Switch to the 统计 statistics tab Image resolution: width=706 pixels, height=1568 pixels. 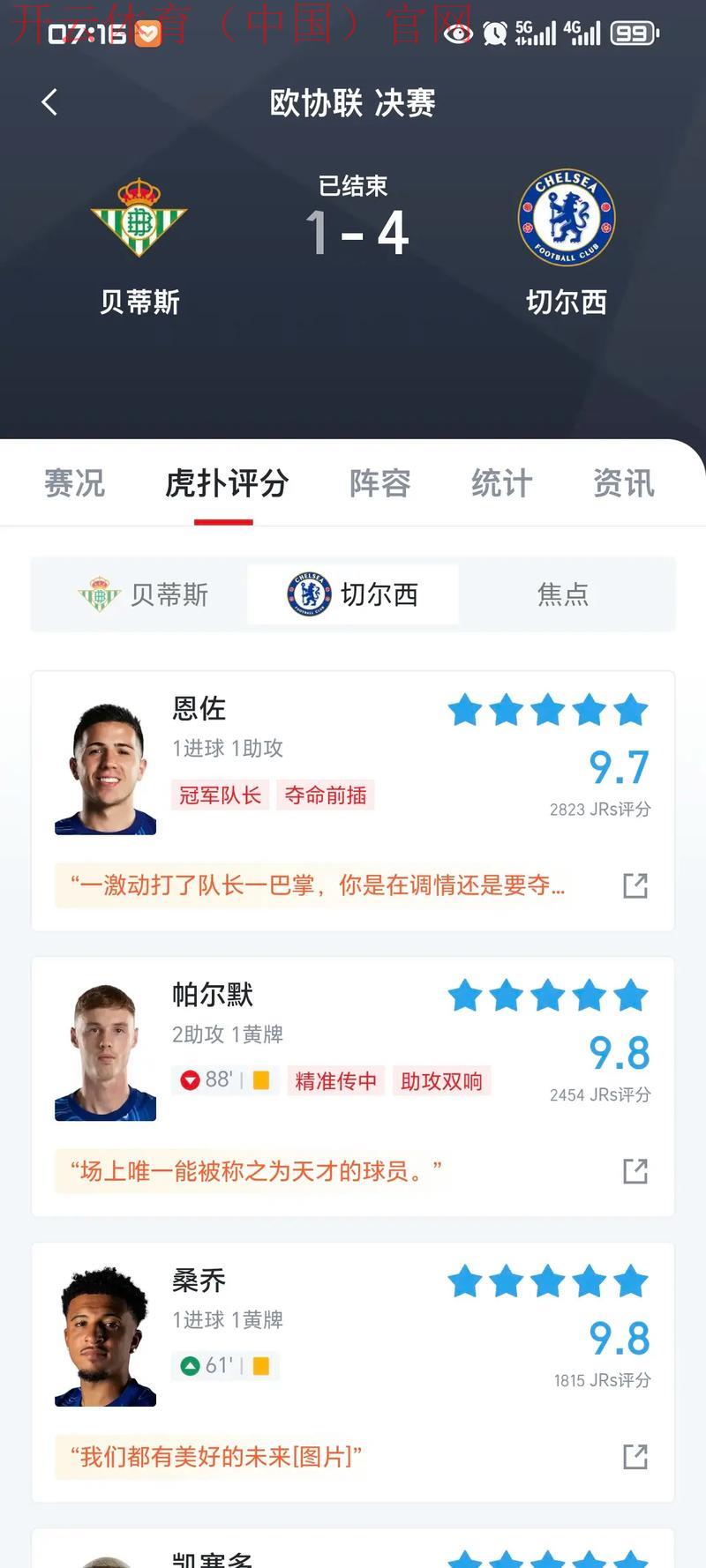499,484
